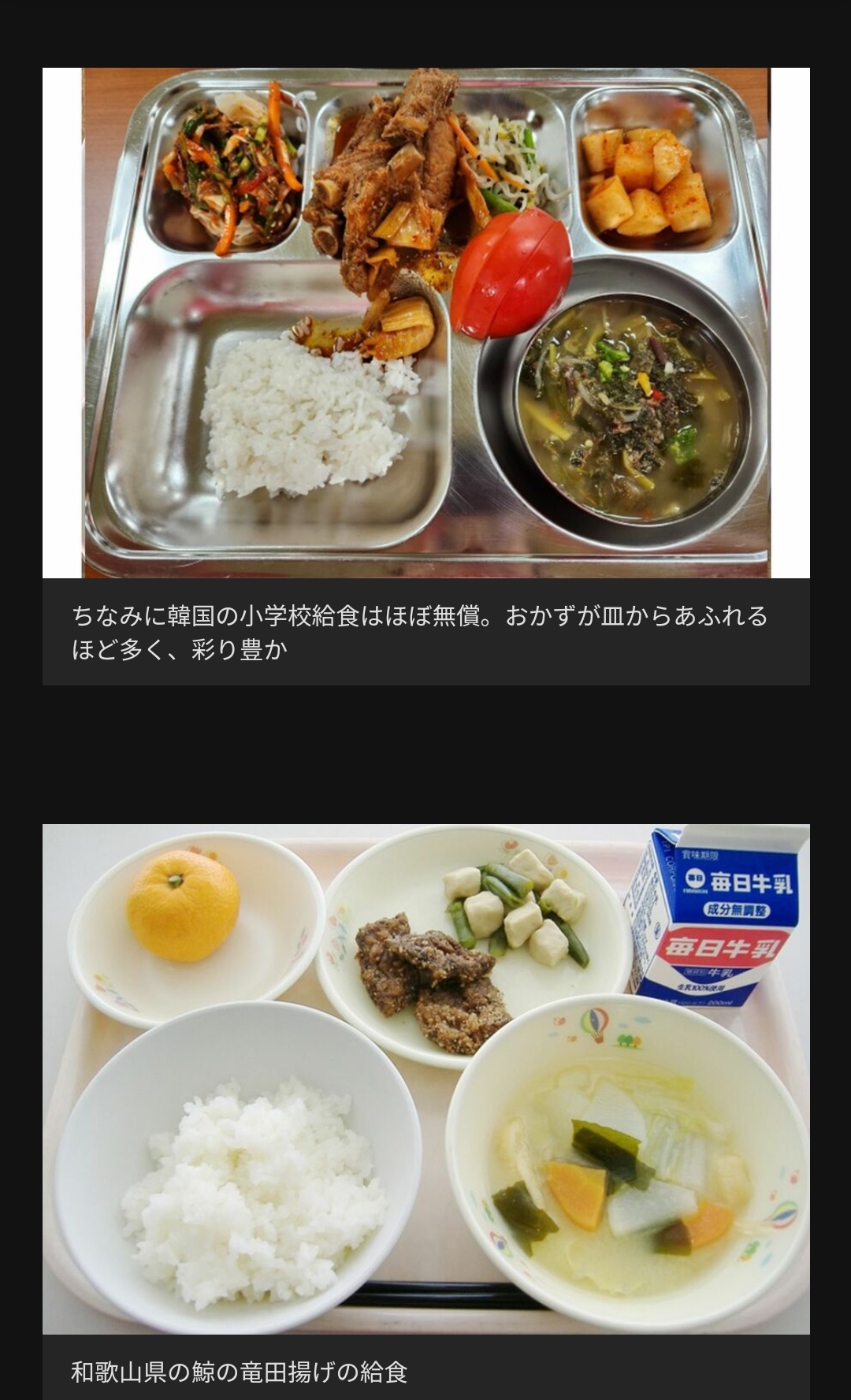Open the Korean school lunch tray photo
This screenshot has width=851, height=1400.
(x=425, y=323)
